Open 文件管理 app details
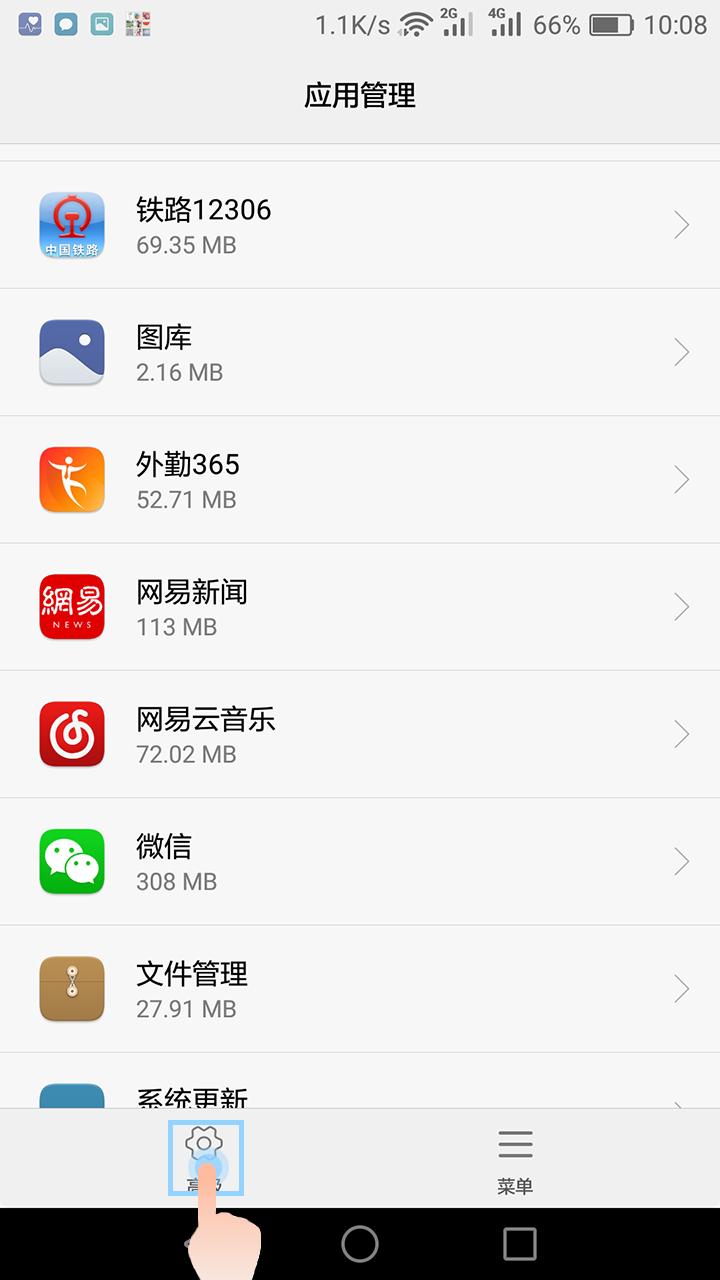720x1280 pixels. [360, 988]
